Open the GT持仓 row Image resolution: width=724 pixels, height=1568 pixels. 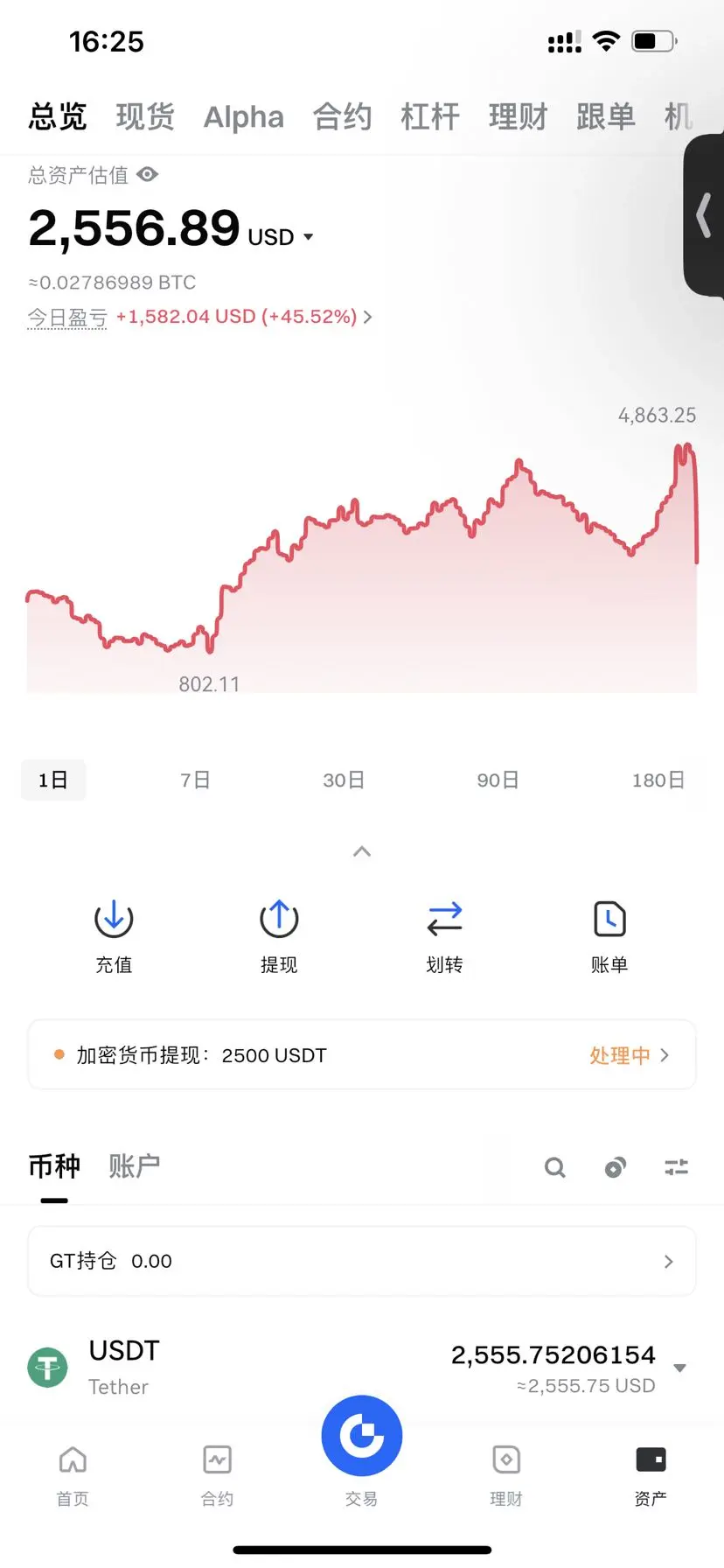(362, 1261)
